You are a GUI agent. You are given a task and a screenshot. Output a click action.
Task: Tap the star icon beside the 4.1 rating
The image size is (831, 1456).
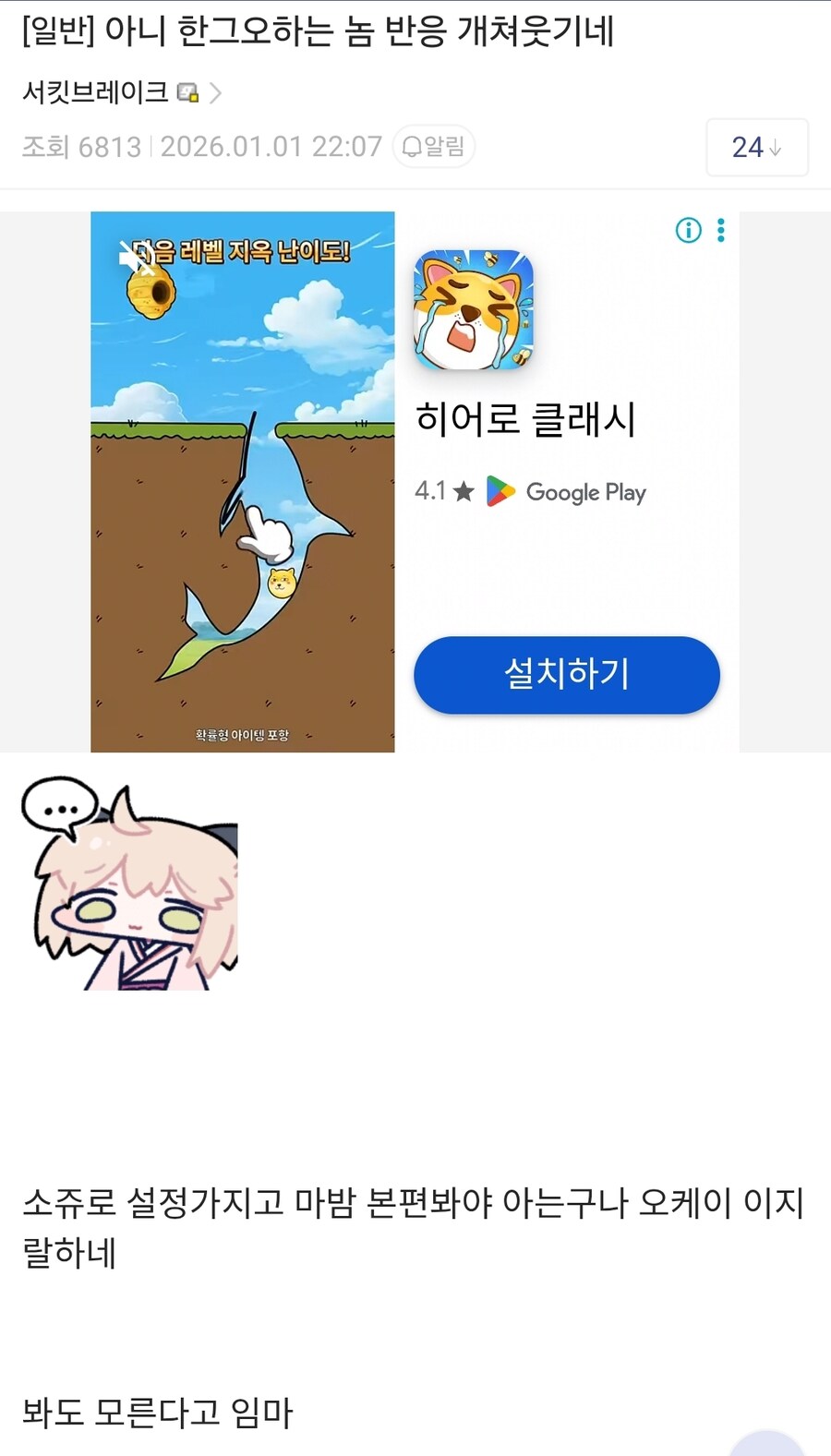(463, 491)
